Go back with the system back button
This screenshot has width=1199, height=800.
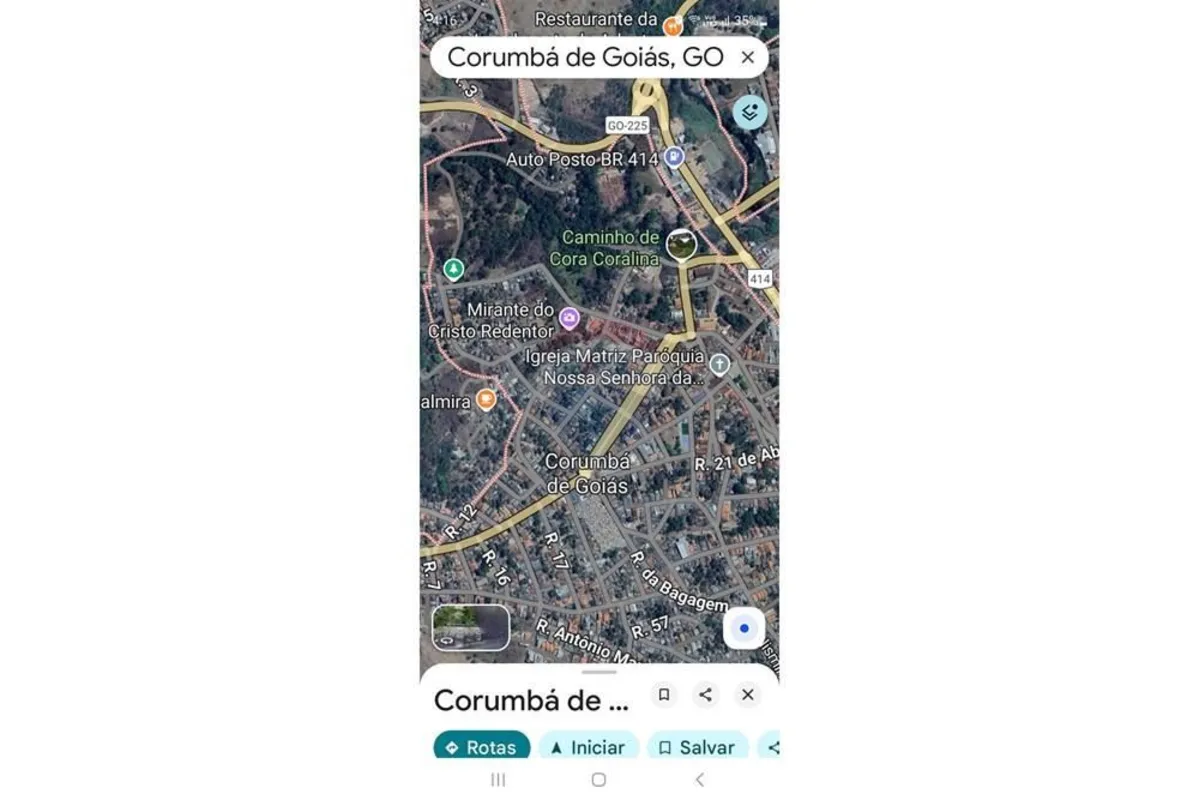699,780
